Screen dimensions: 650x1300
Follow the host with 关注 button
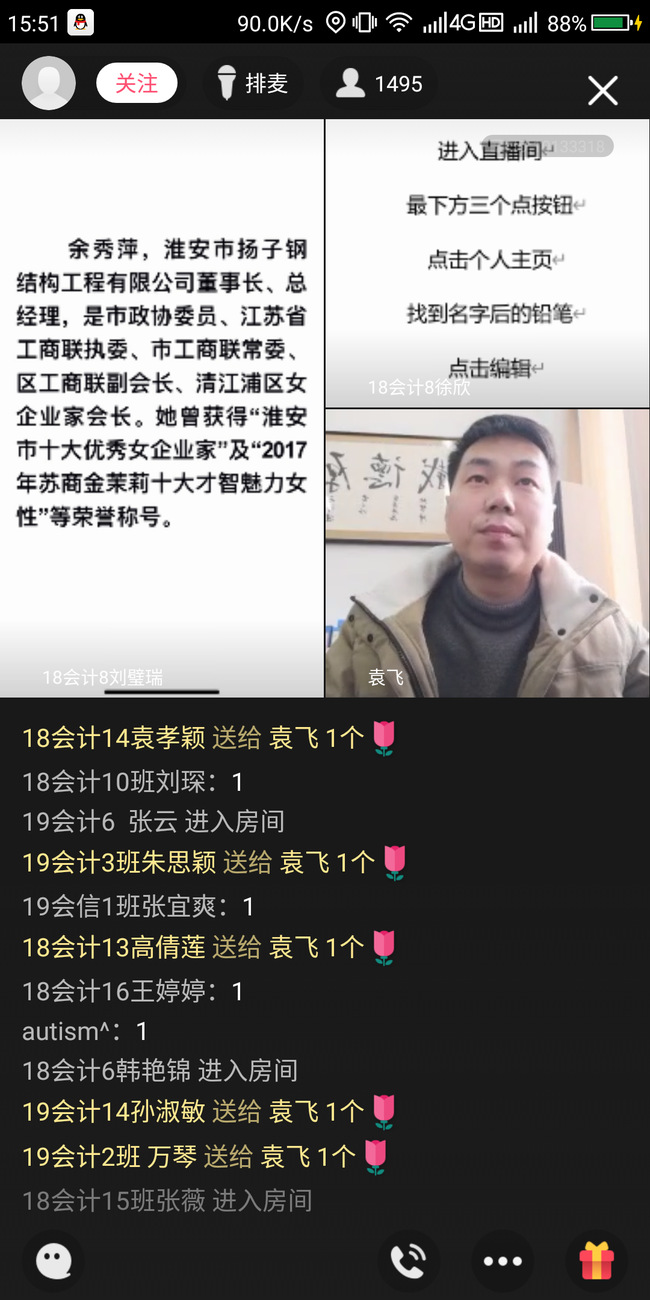(137, 84)
